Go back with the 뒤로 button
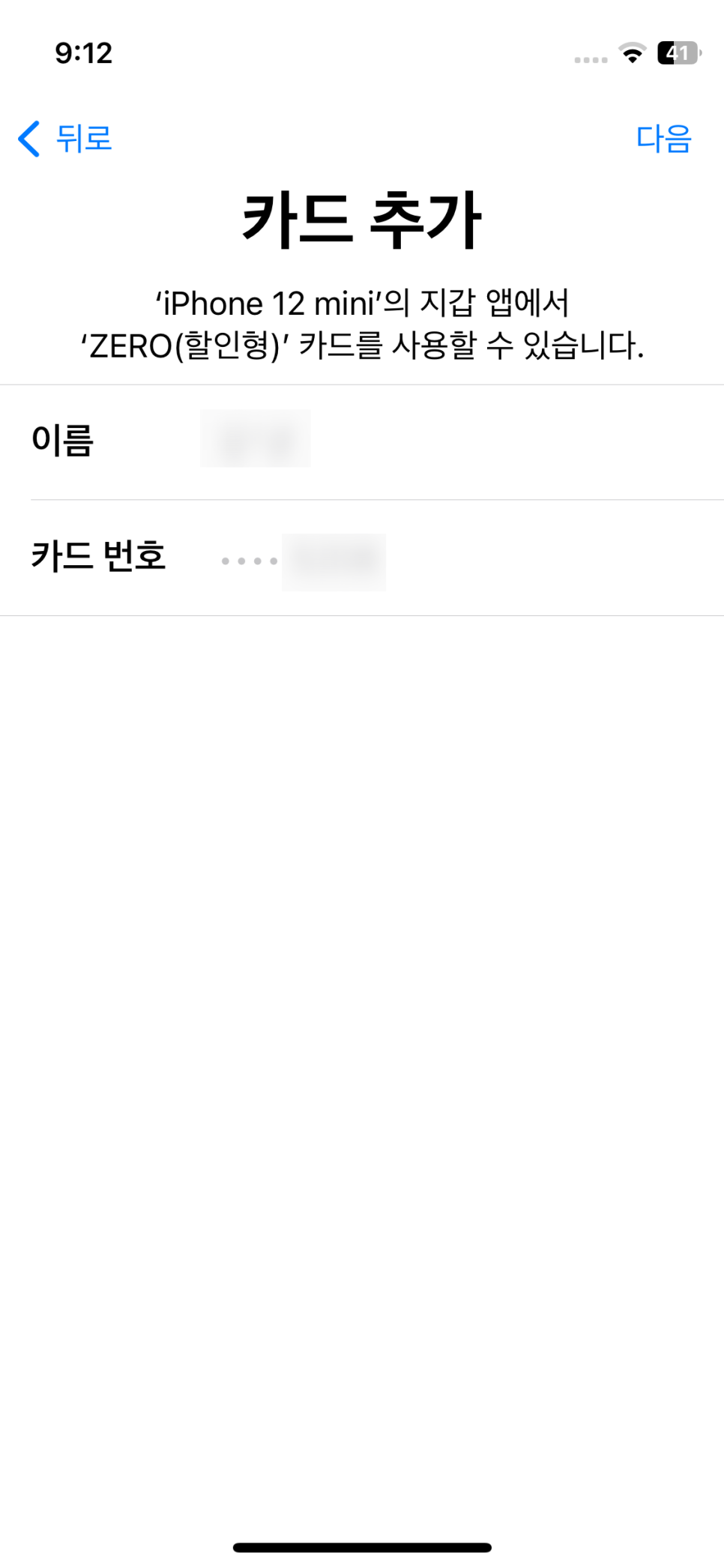 click(65, 139)
